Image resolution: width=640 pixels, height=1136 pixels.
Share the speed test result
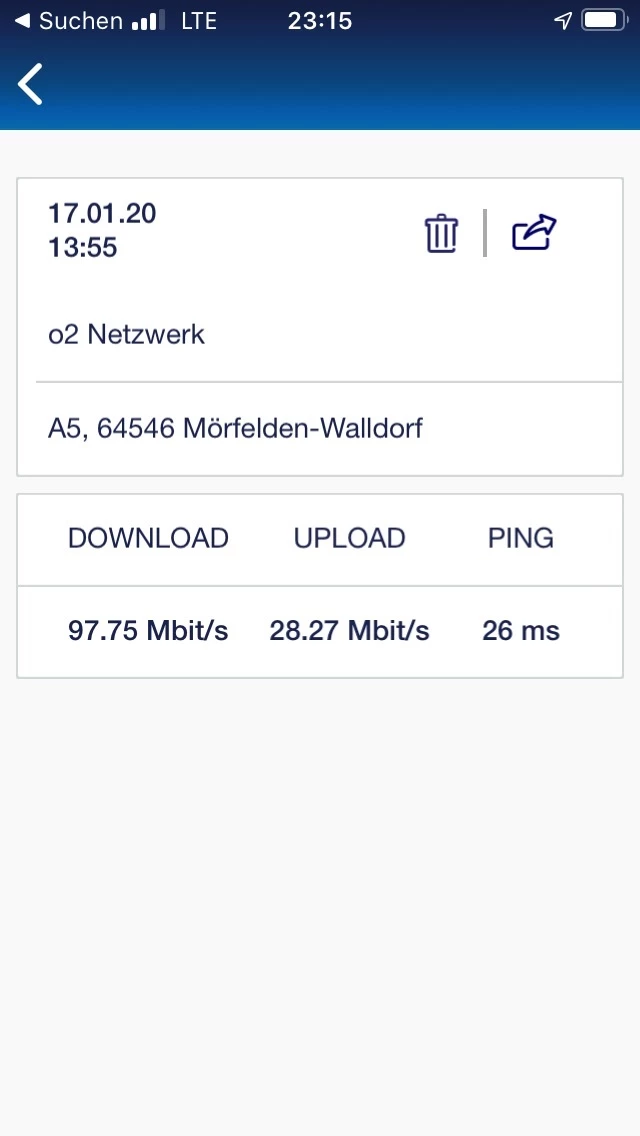coord(534,233)
